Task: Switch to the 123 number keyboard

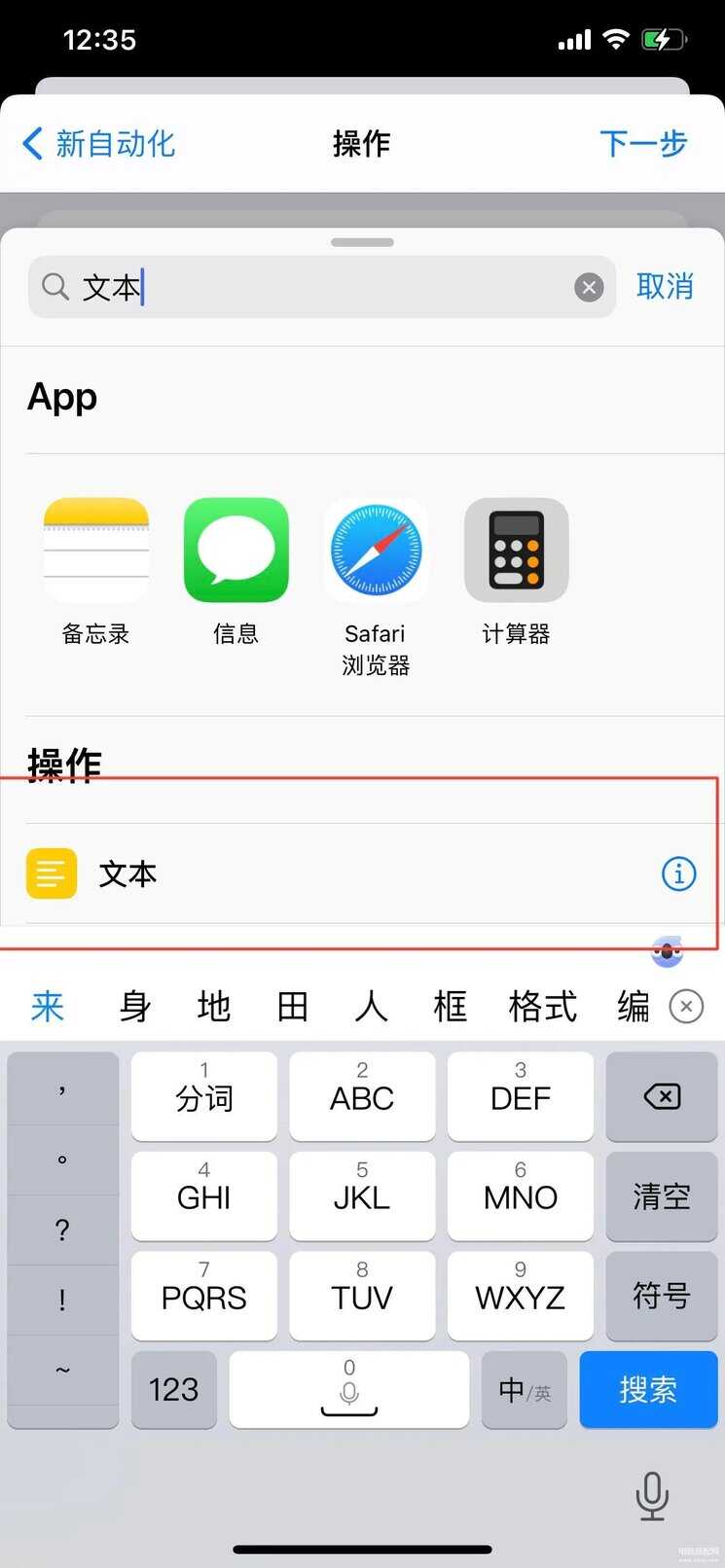Action: point(173,1389)
